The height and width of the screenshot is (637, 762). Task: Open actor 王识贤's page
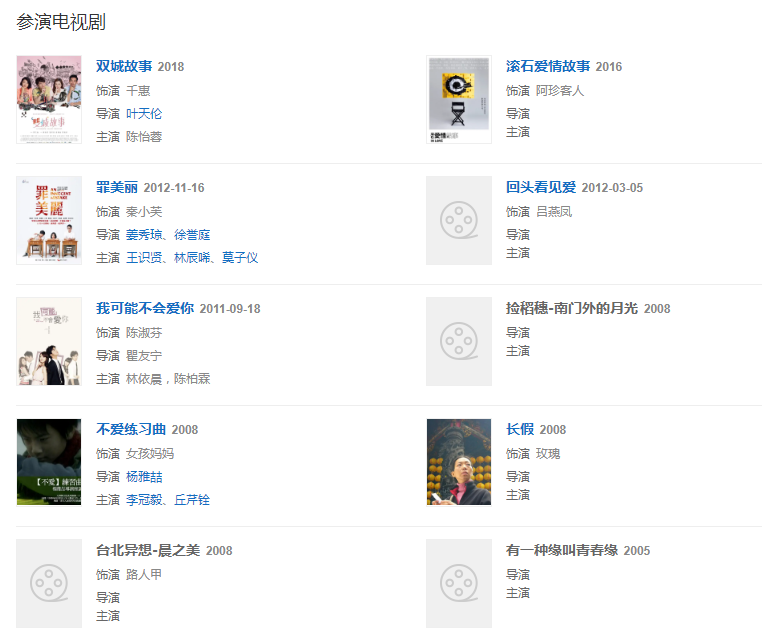pos(143,258)
